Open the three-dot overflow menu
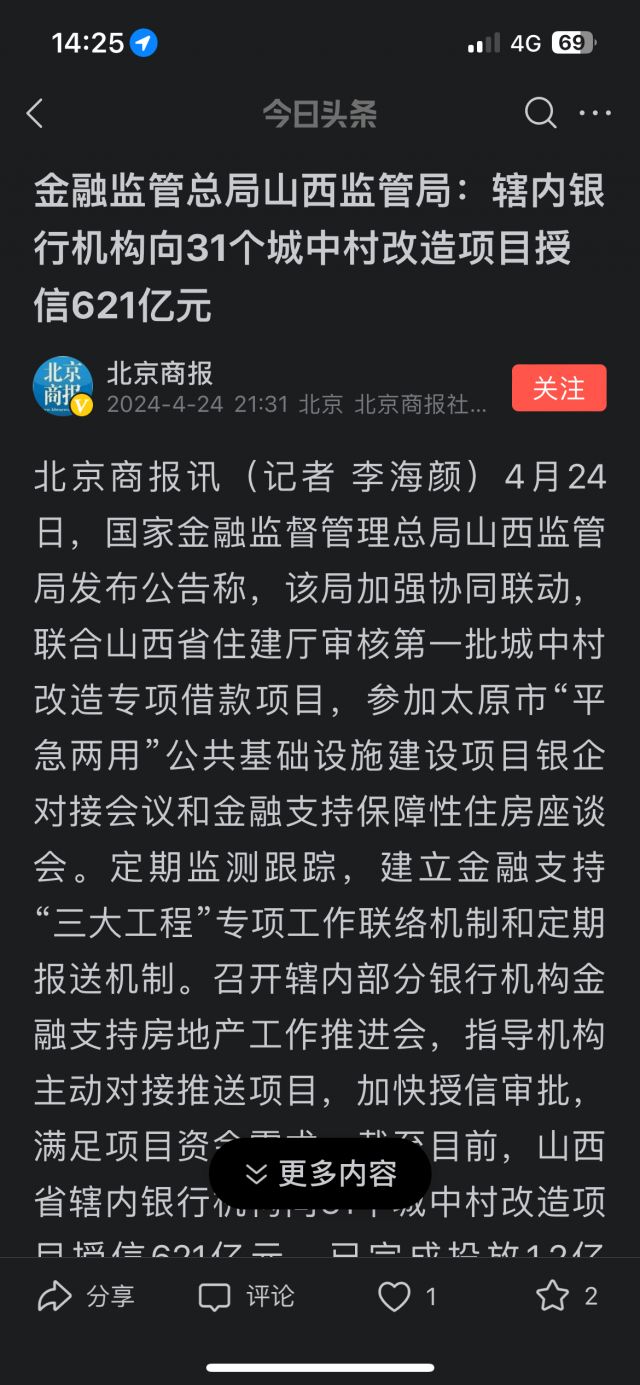Screen dimensions: 640x1385 (x=595, y=113)
